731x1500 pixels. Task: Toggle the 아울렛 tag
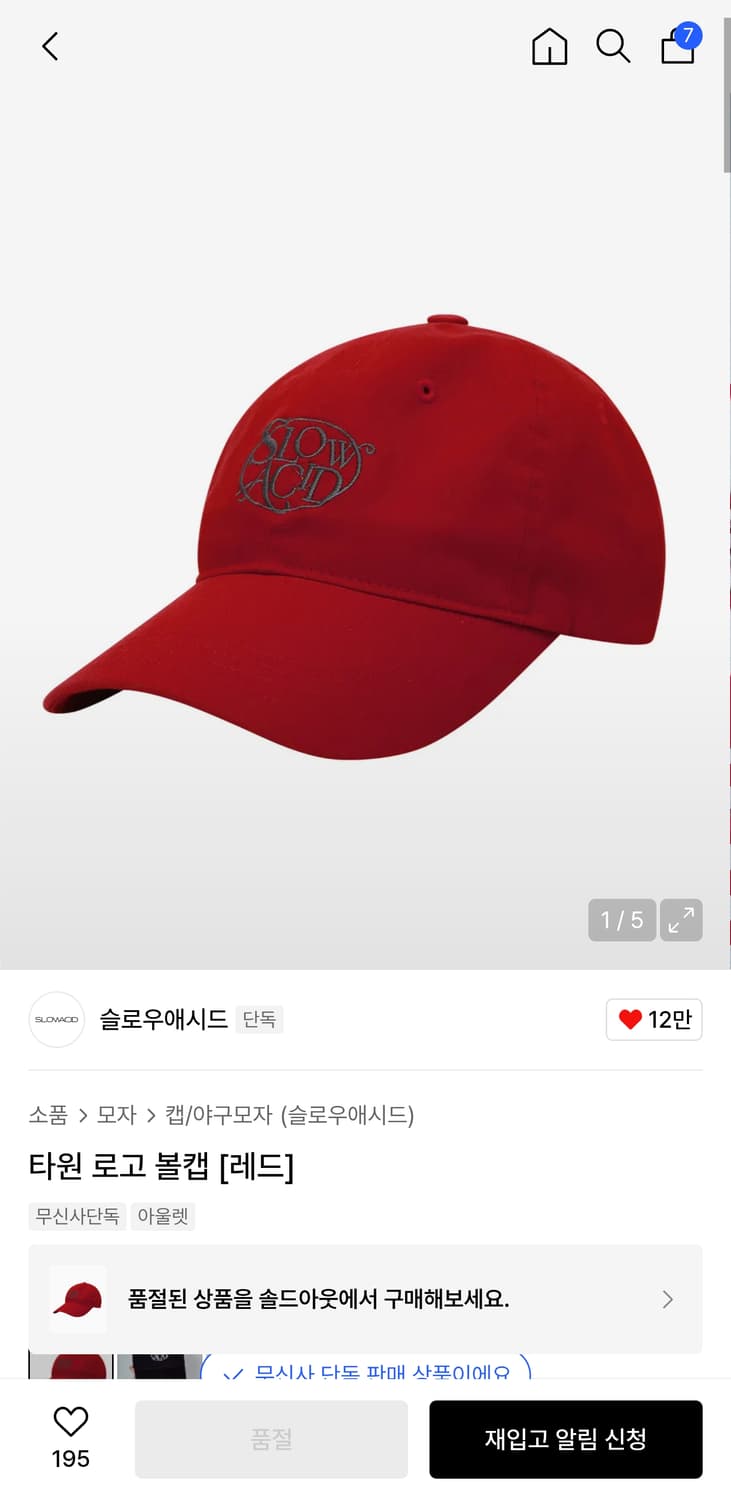point(163,1217)
